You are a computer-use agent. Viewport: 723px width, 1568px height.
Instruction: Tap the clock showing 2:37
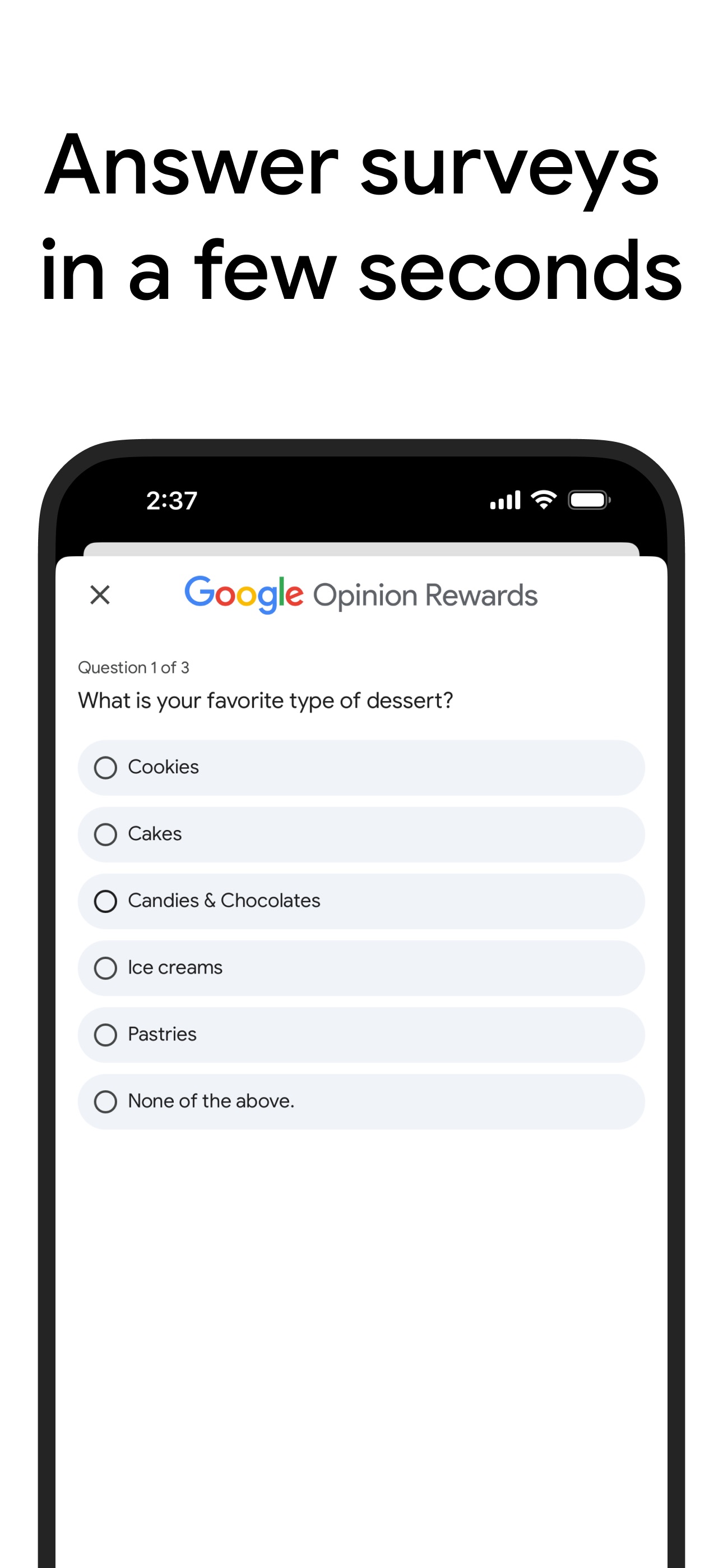(x=171, y=500)
